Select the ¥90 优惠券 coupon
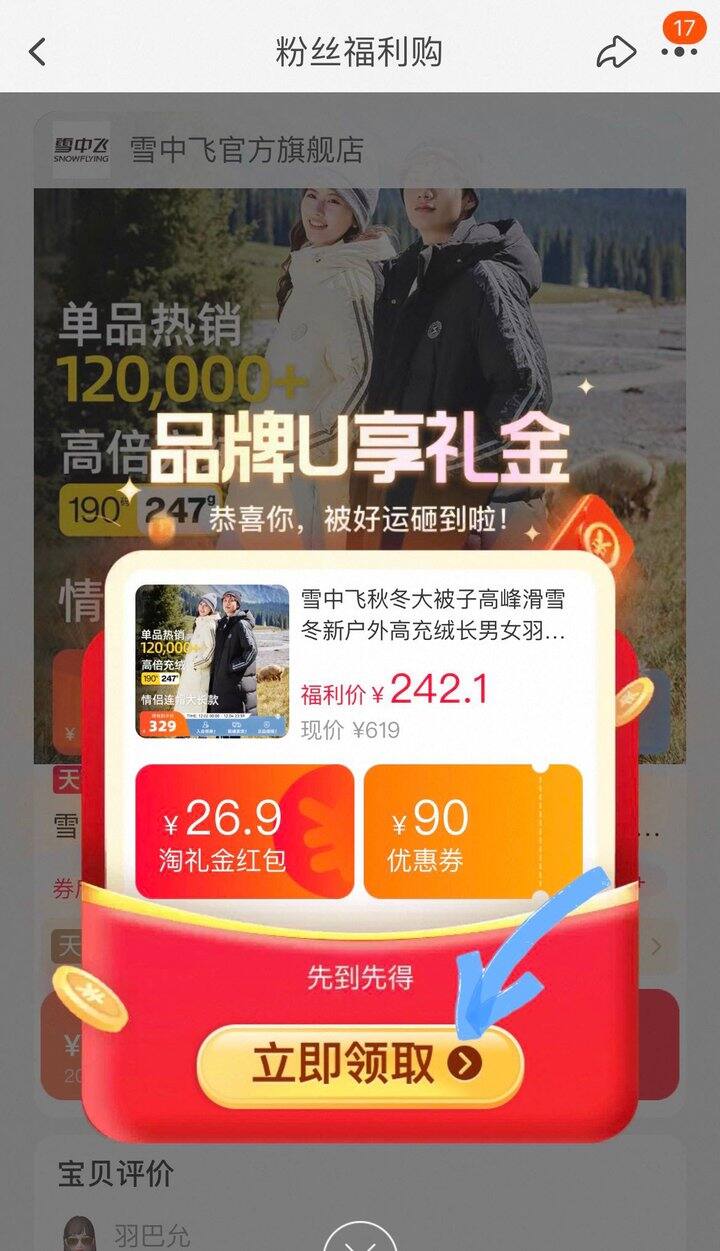This screenshot has width=720, height=1251. [473, 832]
